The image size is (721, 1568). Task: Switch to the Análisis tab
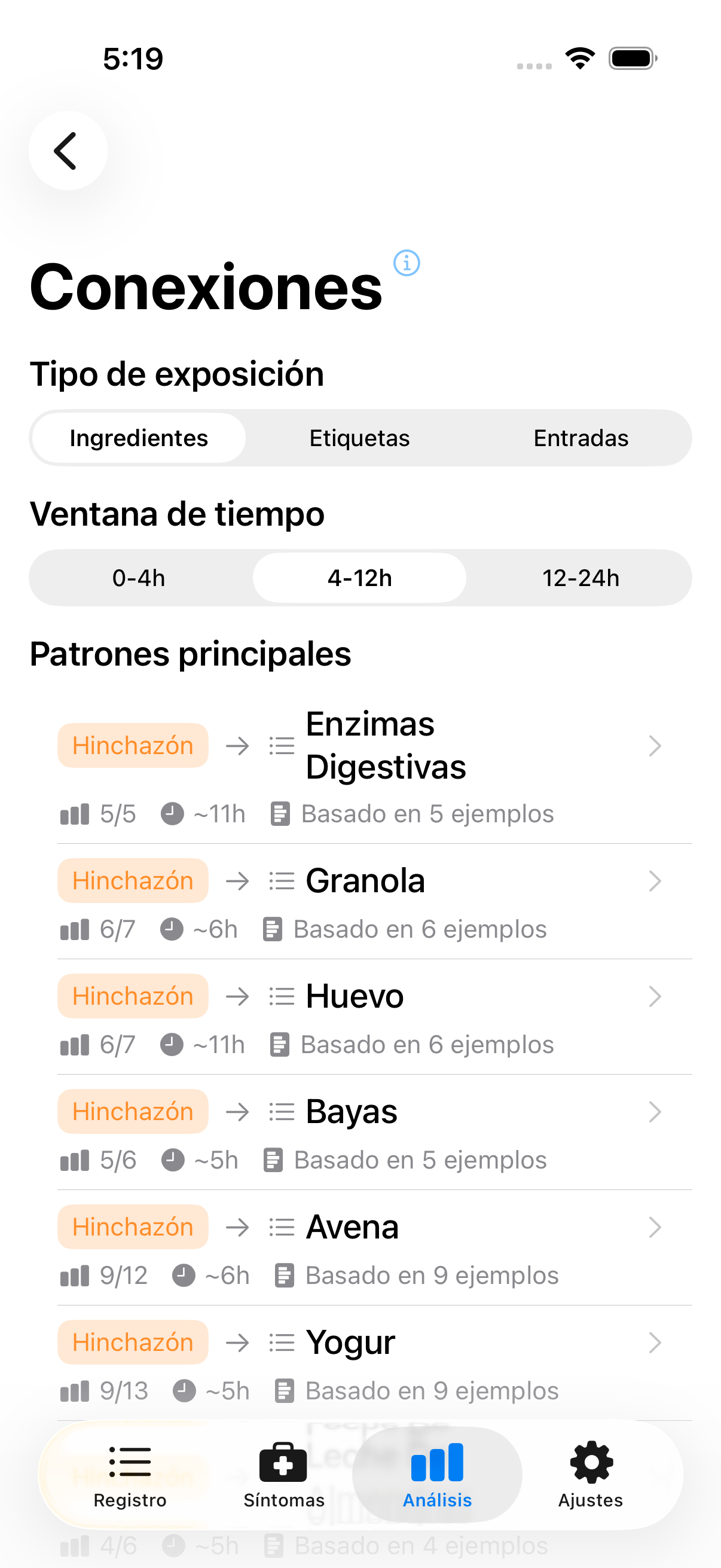click(437, 1479)
